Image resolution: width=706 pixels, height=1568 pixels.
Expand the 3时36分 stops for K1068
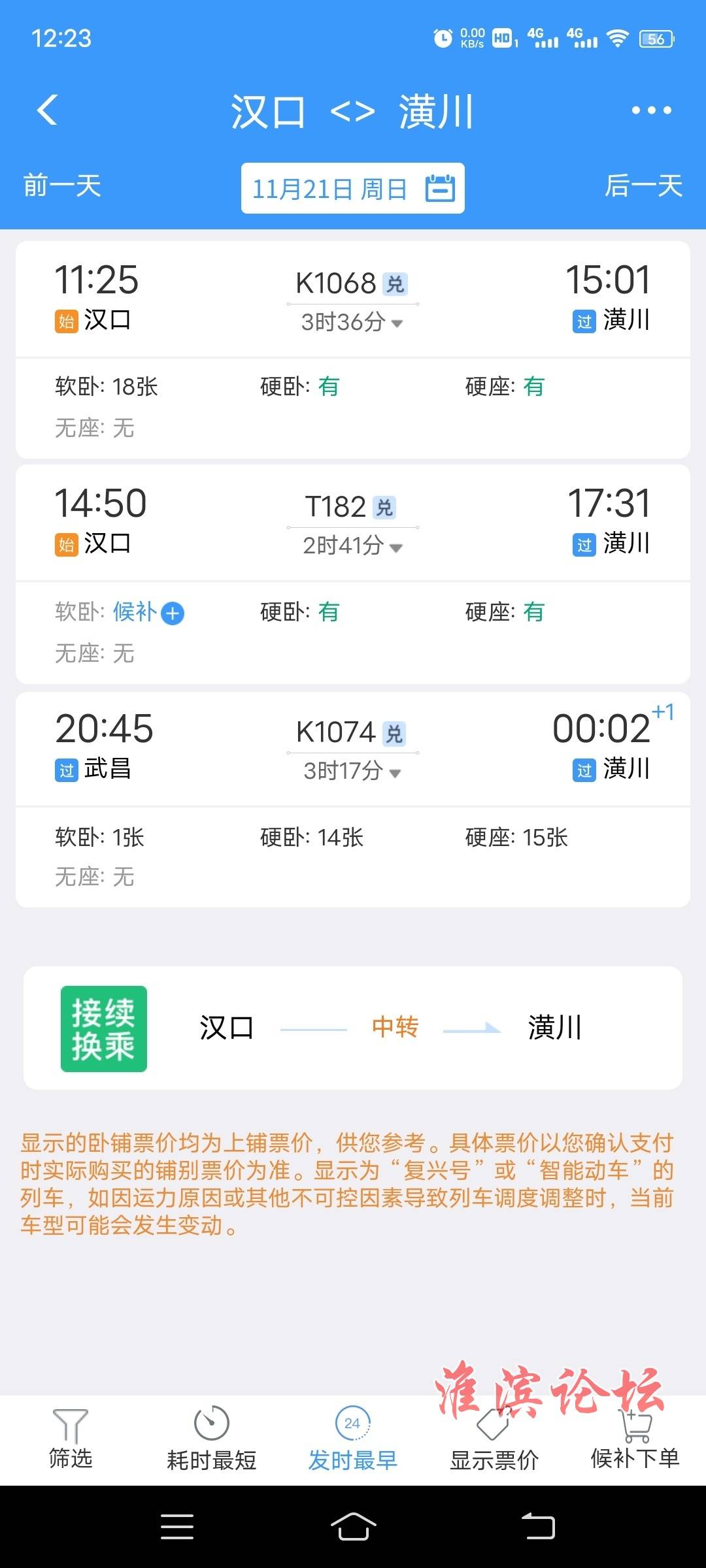(x=352, y=322)
